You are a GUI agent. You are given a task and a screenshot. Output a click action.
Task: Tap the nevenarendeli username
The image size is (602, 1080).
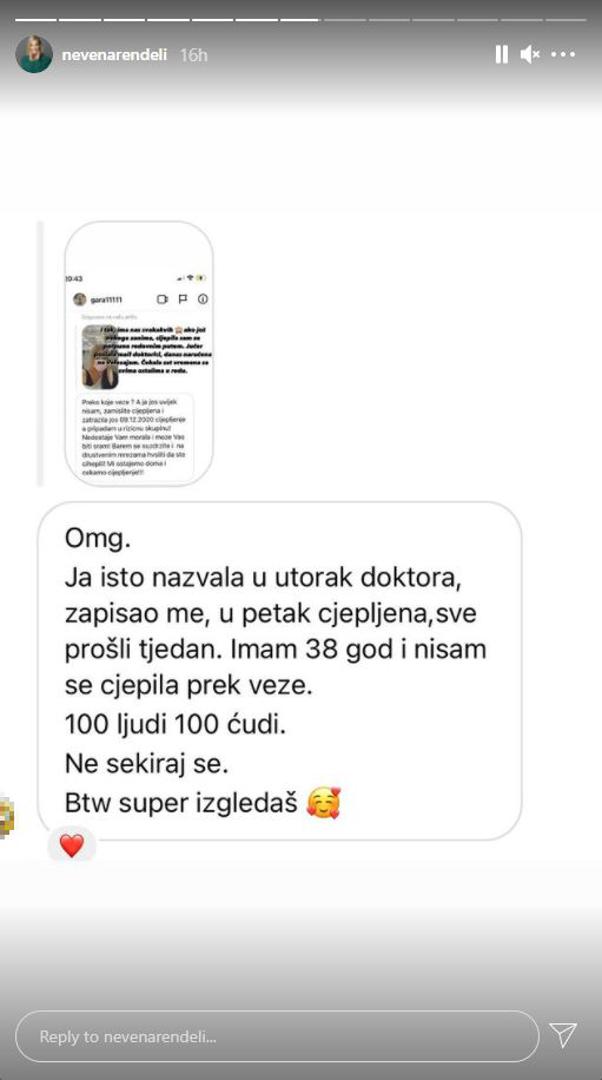[114, 55]
